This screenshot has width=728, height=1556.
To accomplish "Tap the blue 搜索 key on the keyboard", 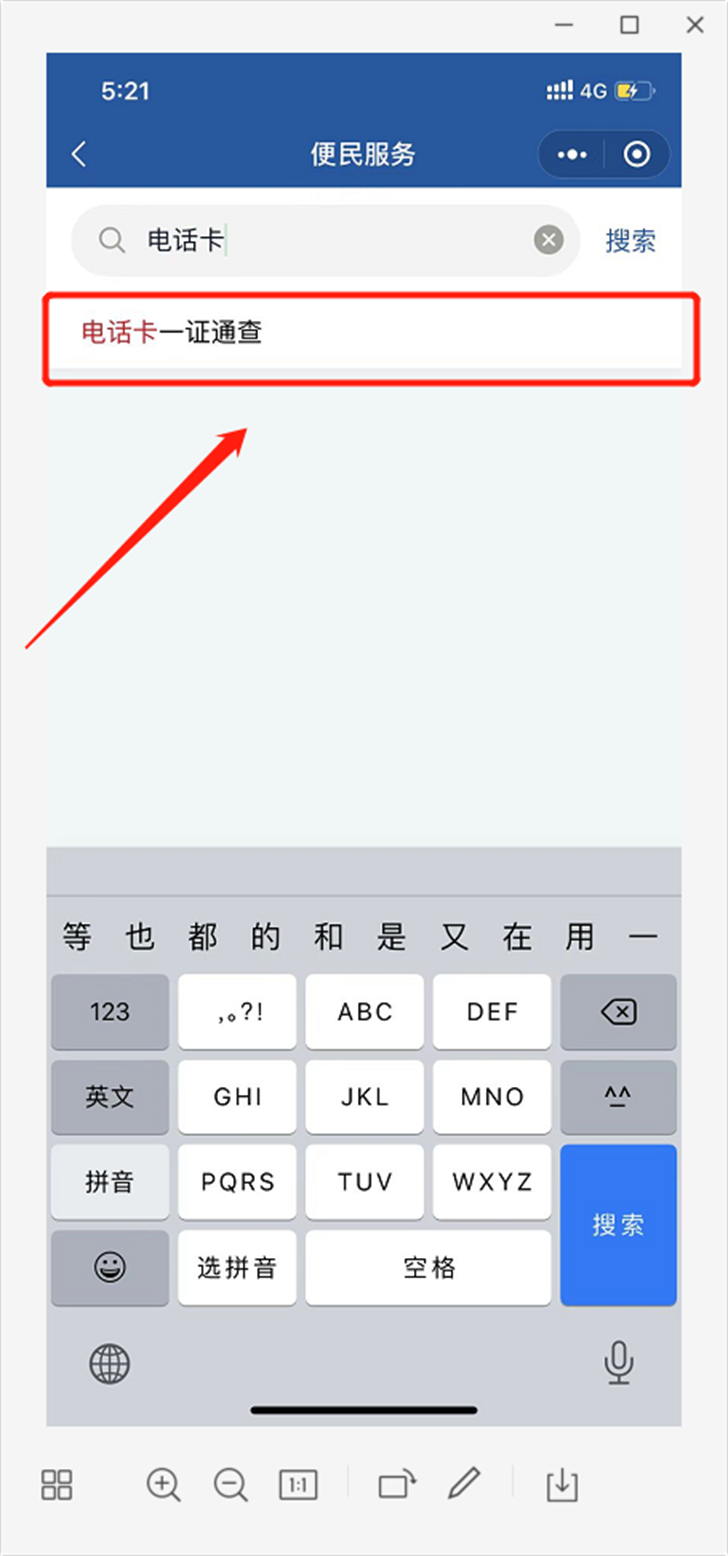I will click(618, 1225).
